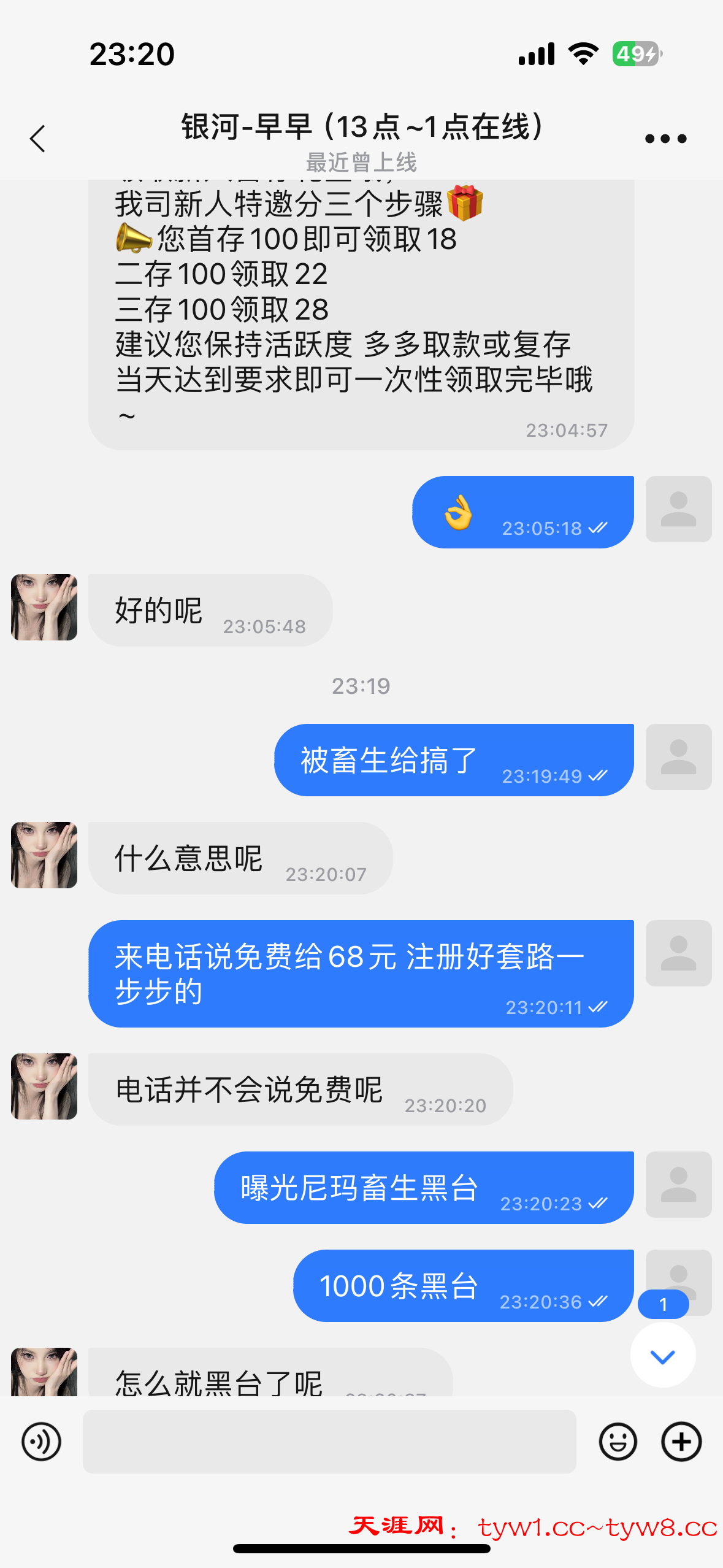Open the emoji picker
Viewport: 723px width, 1568px height.
pyautogui.click(x=618, y=1442)
